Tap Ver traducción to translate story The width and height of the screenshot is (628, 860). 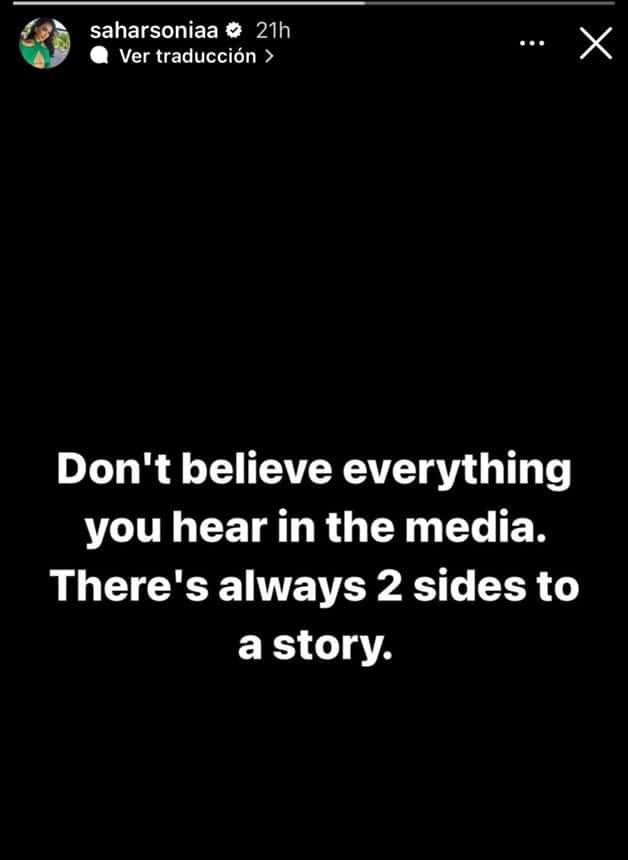[x=187, y=56]
